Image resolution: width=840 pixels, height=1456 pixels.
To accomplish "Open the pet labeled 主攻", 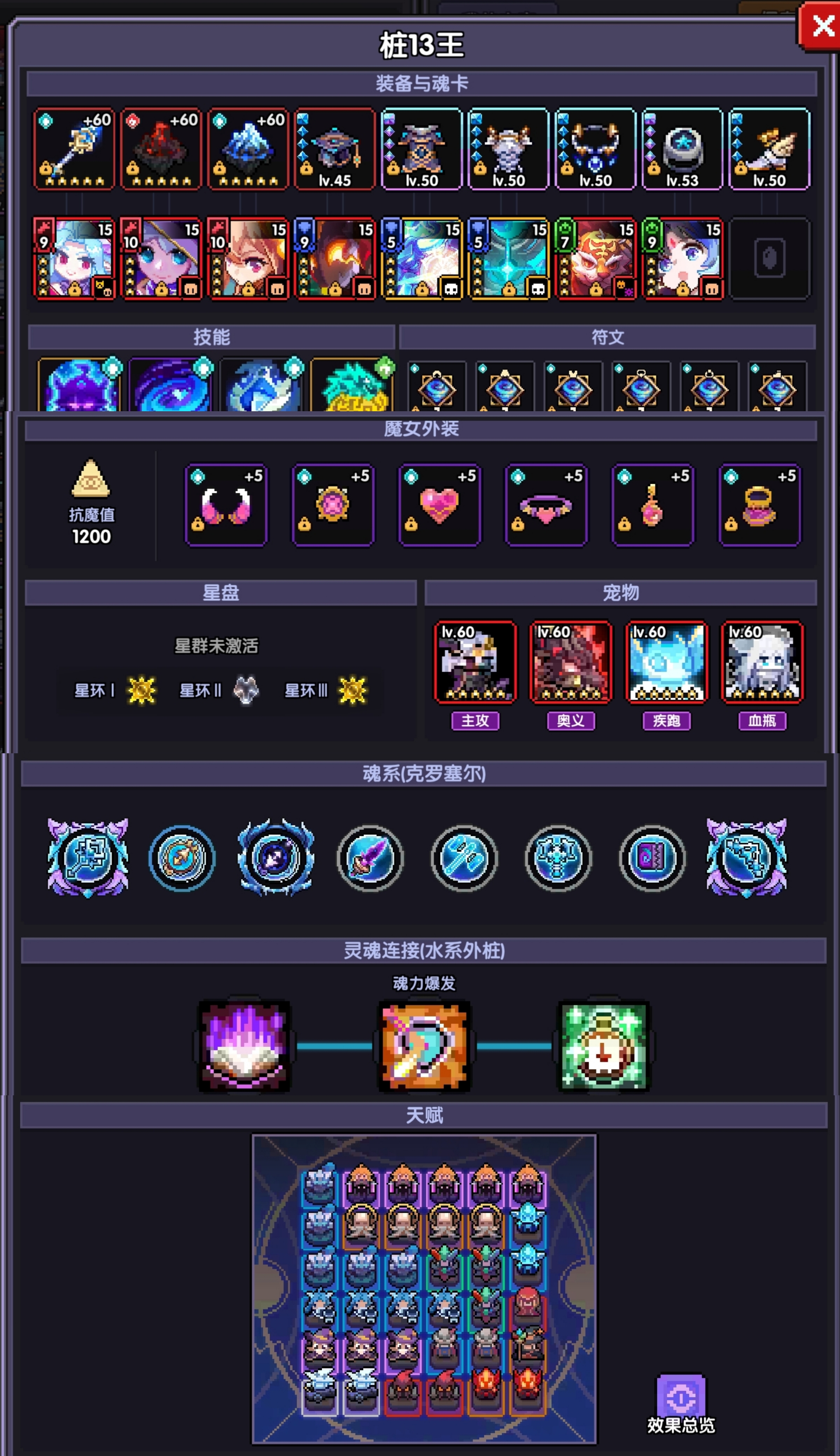I will (475, 662).
